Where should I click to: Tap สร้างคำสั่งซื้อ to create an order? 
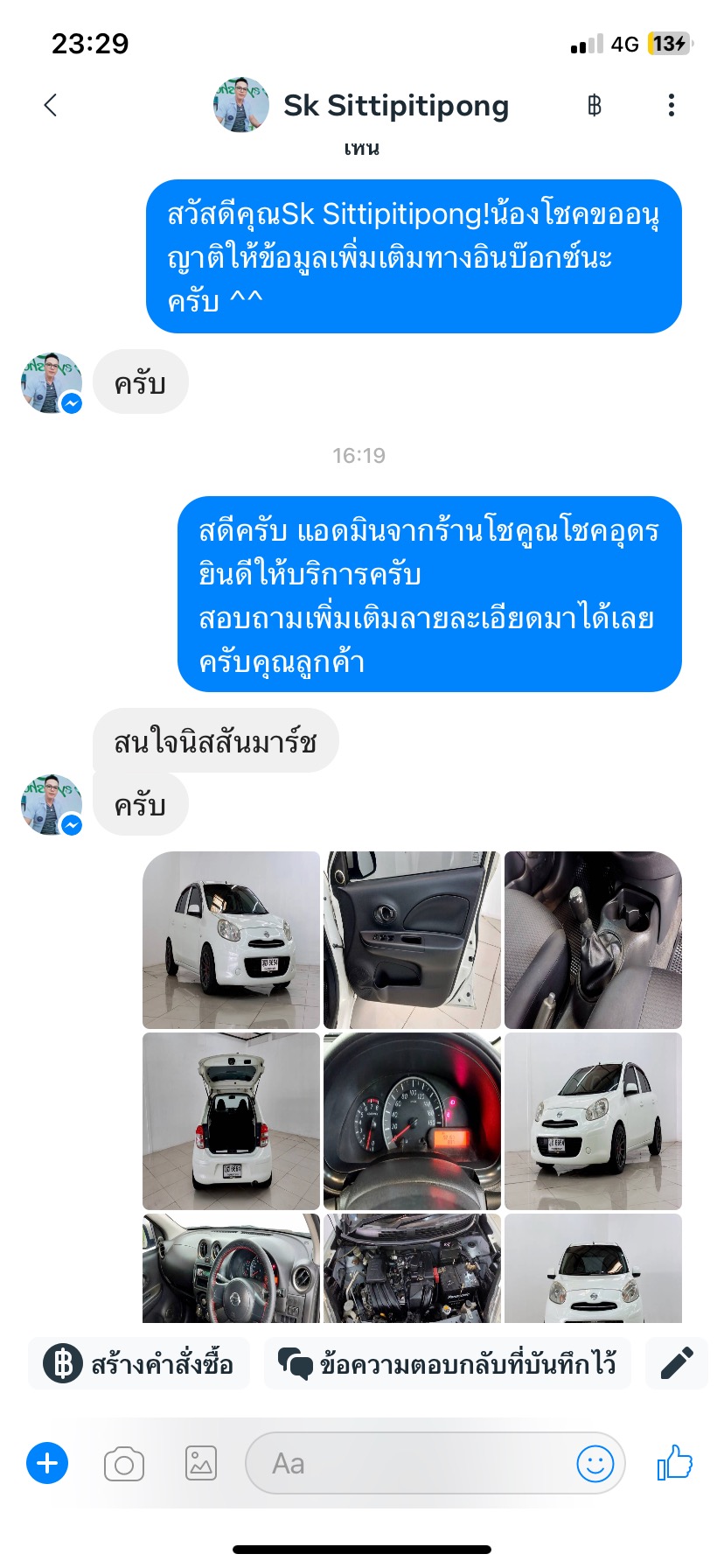[139, 1363]
